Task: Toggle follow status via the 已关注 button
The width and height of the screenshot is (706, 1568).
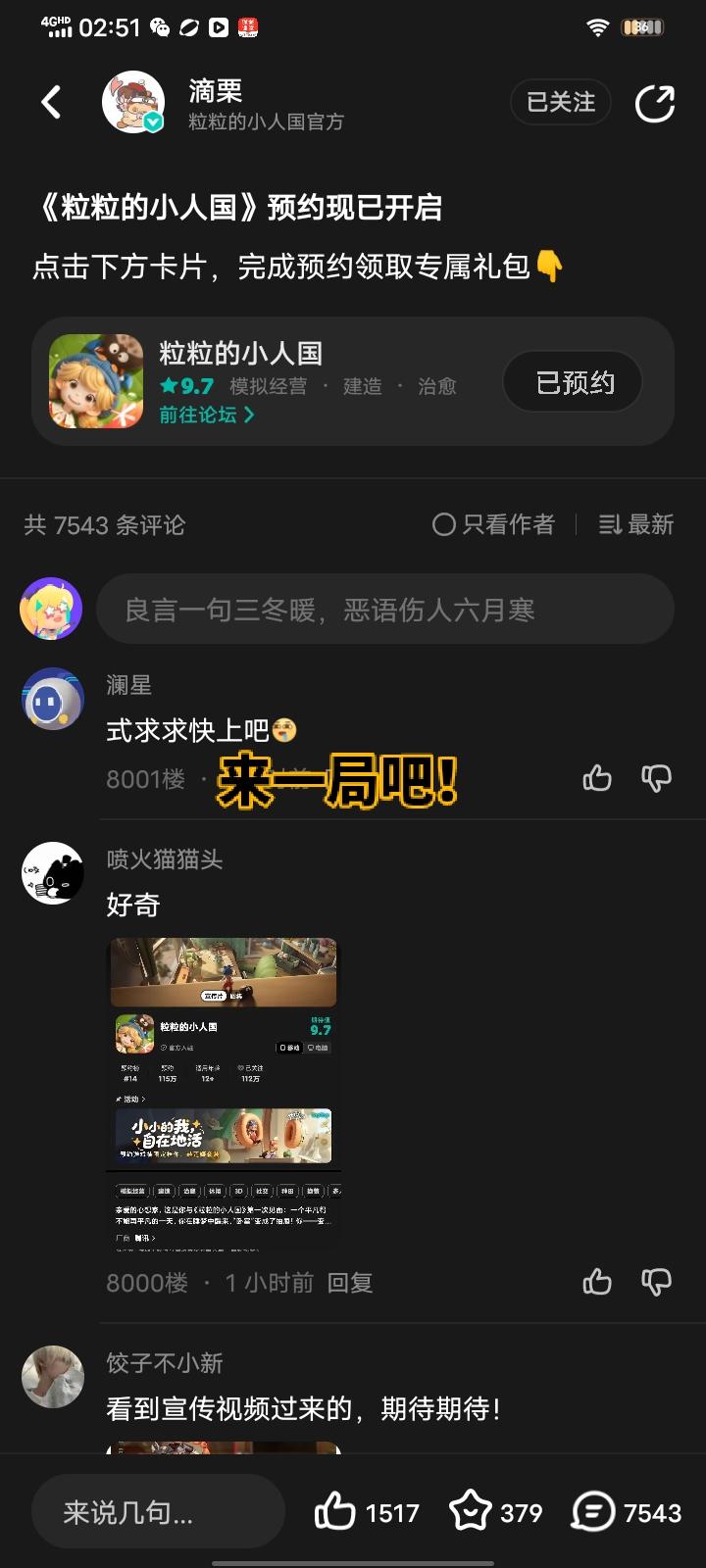Action: coord(560,102)
